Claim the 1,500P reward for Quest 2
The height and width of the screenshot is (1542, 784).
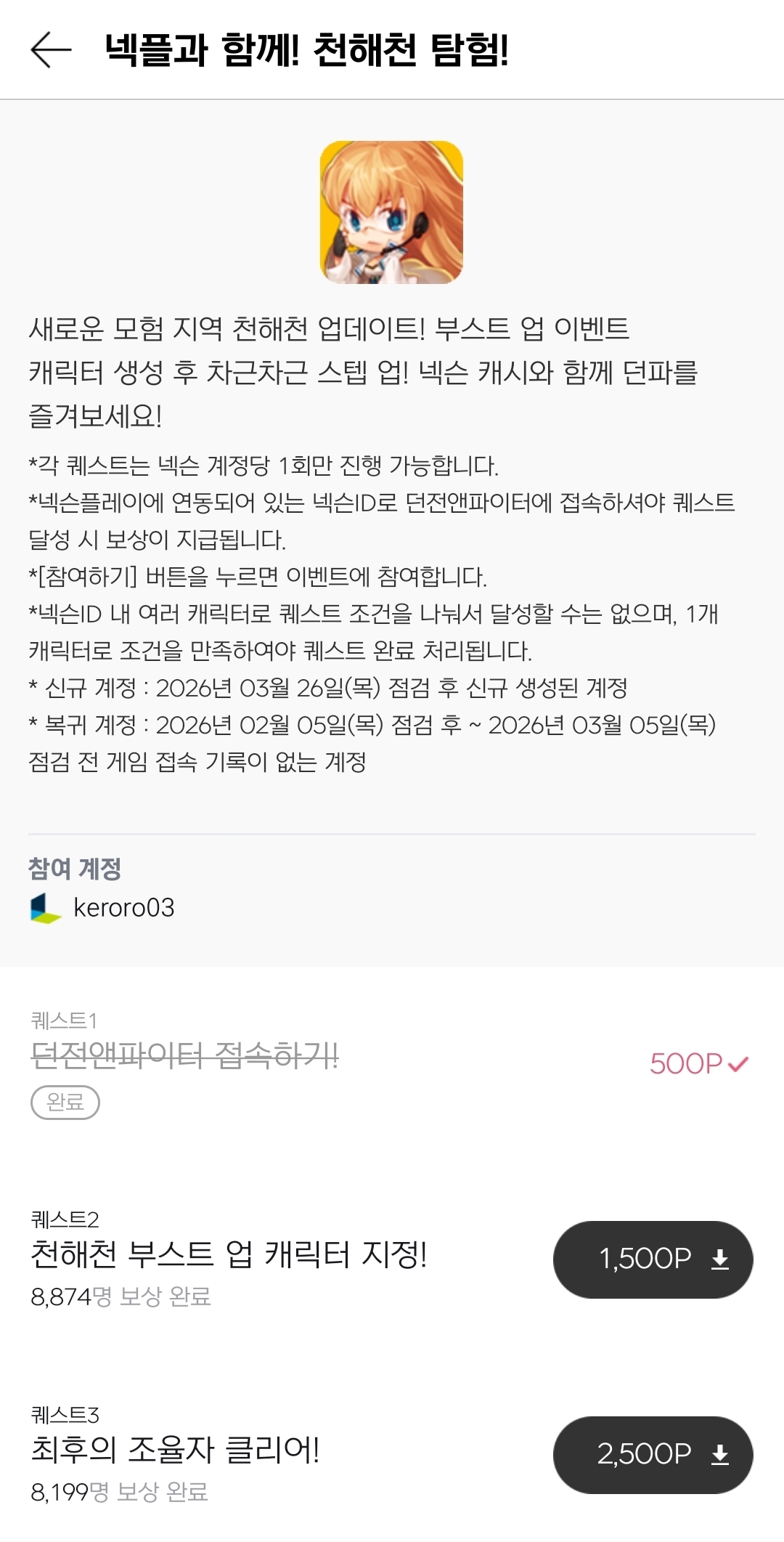point(653,1259)
